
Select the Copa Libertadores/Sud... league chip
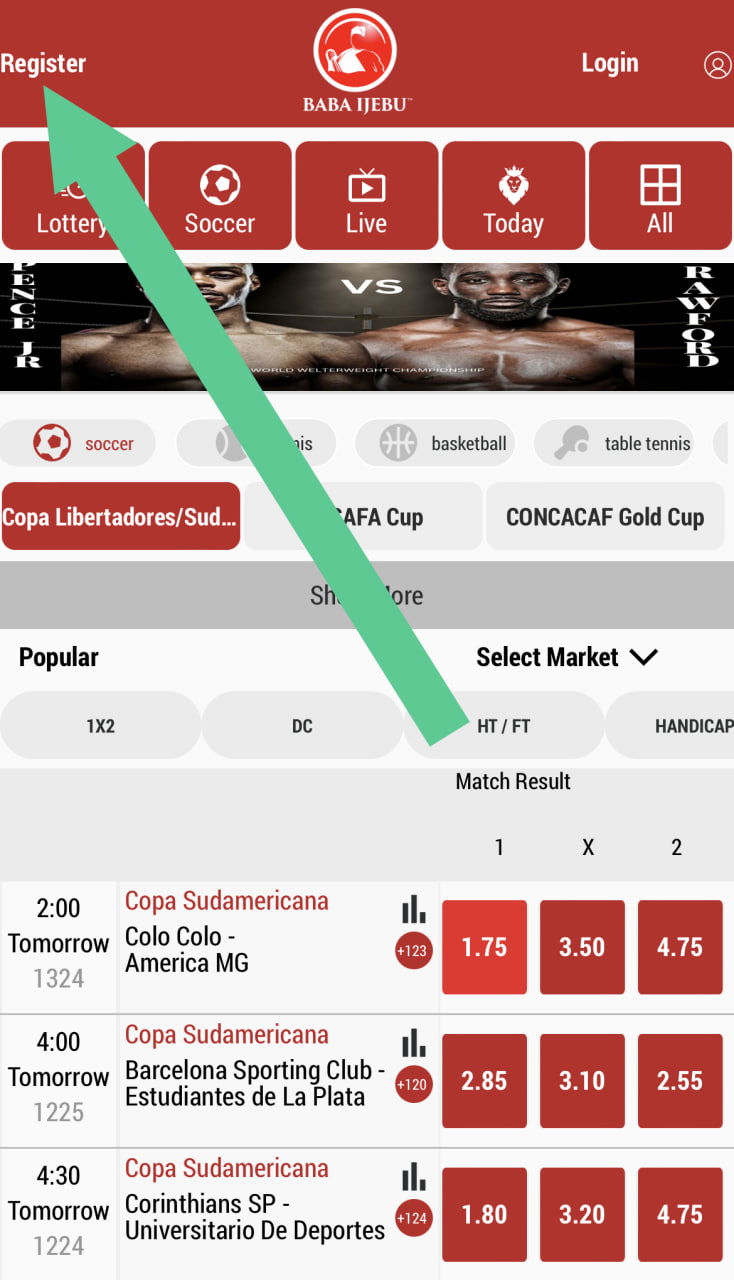click(121, 517)
